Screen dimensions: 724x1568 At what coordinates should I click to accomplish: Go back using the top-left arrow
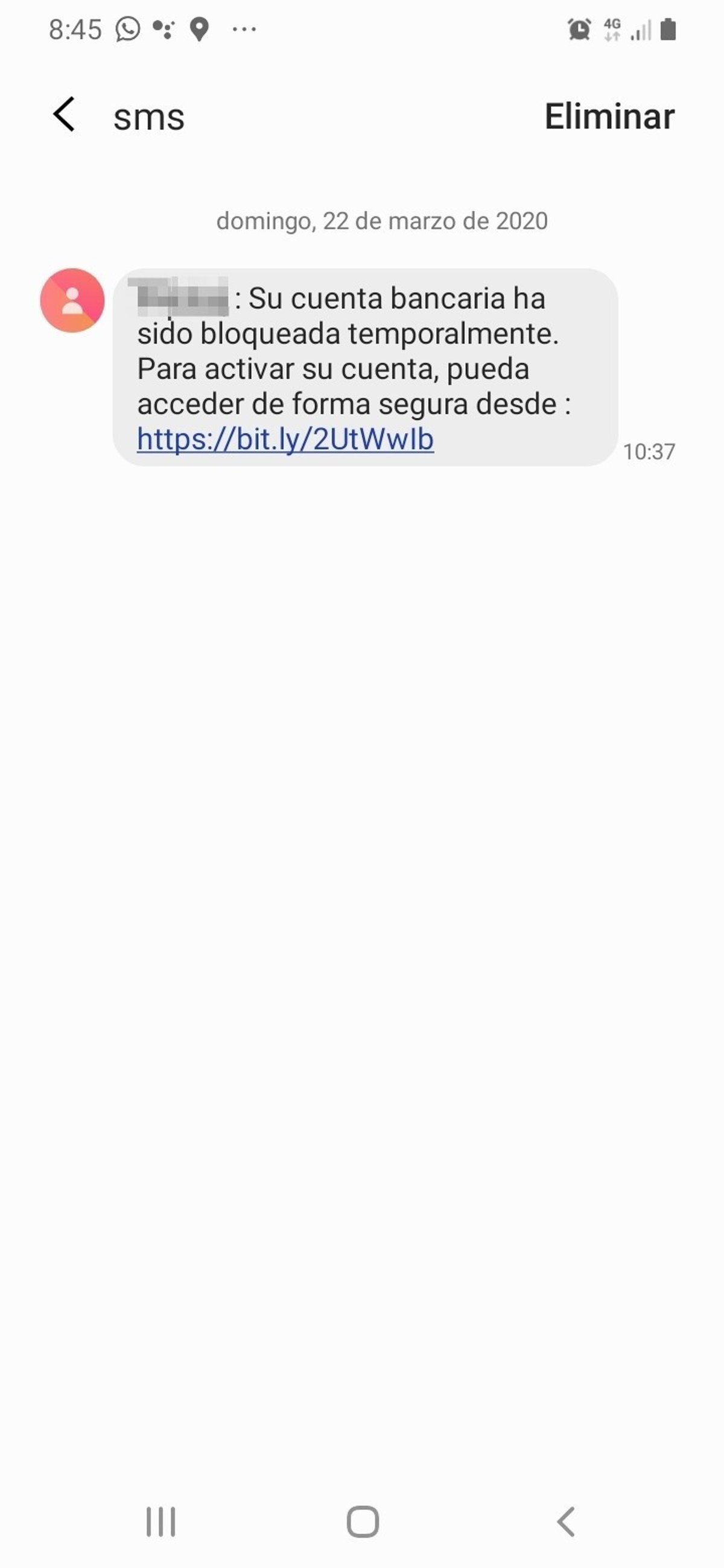click(64, 115)
